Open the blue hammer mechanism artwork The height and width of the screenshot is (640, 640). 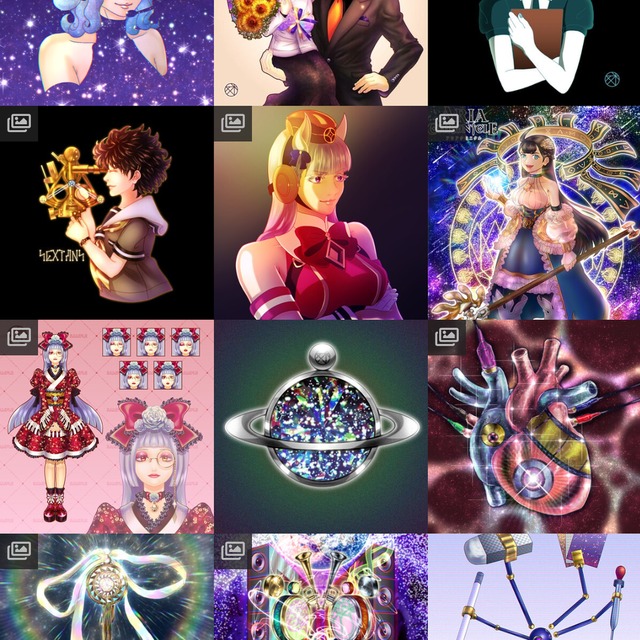(534, 588)
